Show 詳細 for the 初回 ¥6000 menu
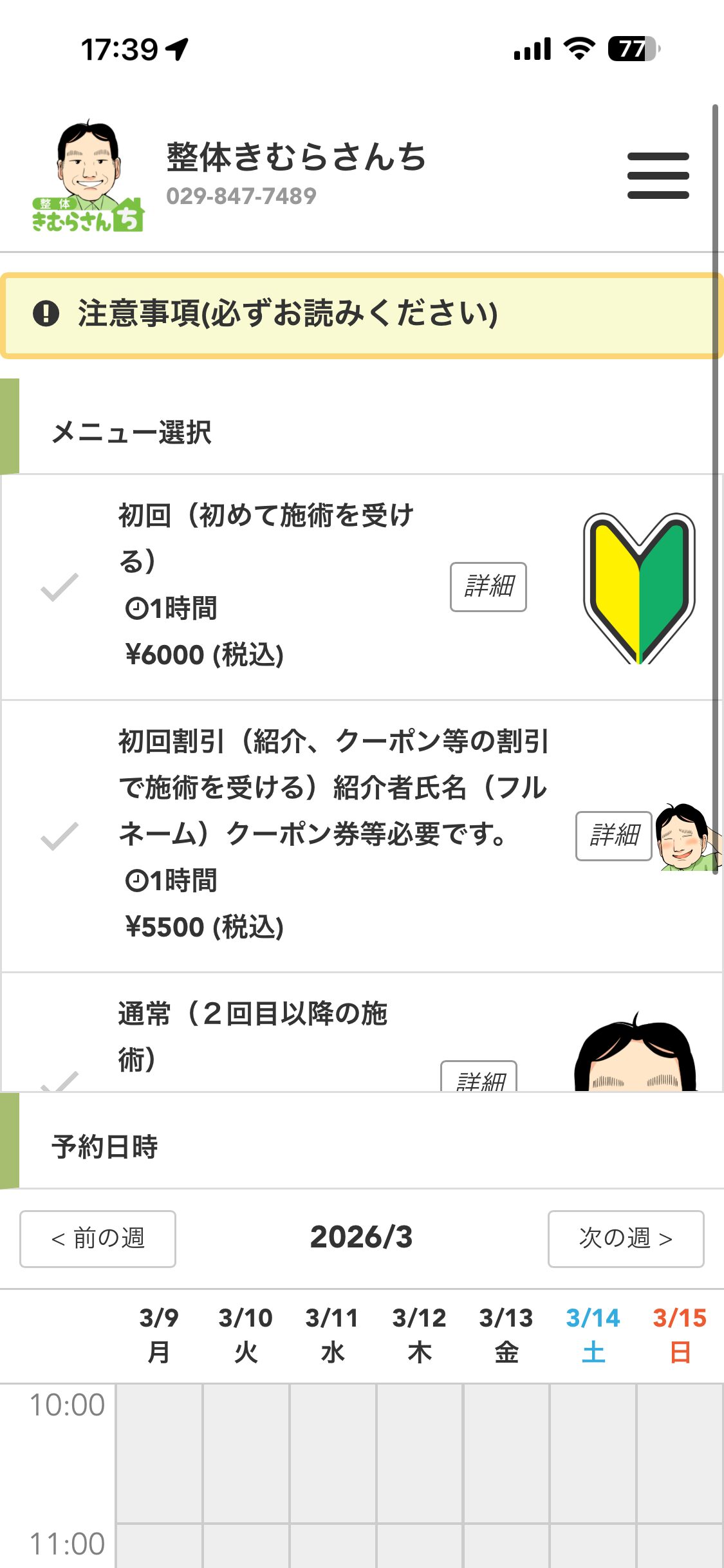 [488, 587]
